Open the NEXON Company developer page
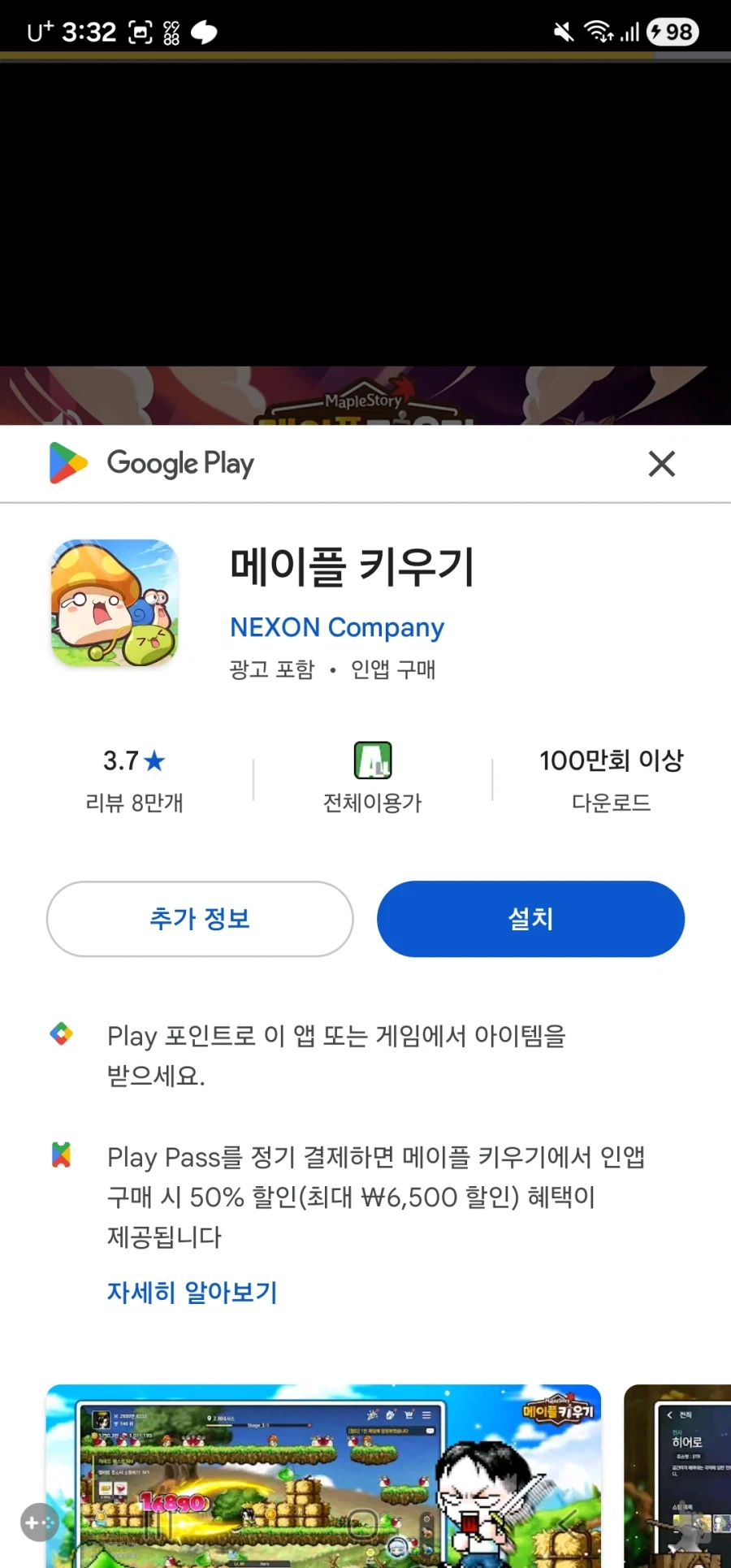 coord(337,627)
